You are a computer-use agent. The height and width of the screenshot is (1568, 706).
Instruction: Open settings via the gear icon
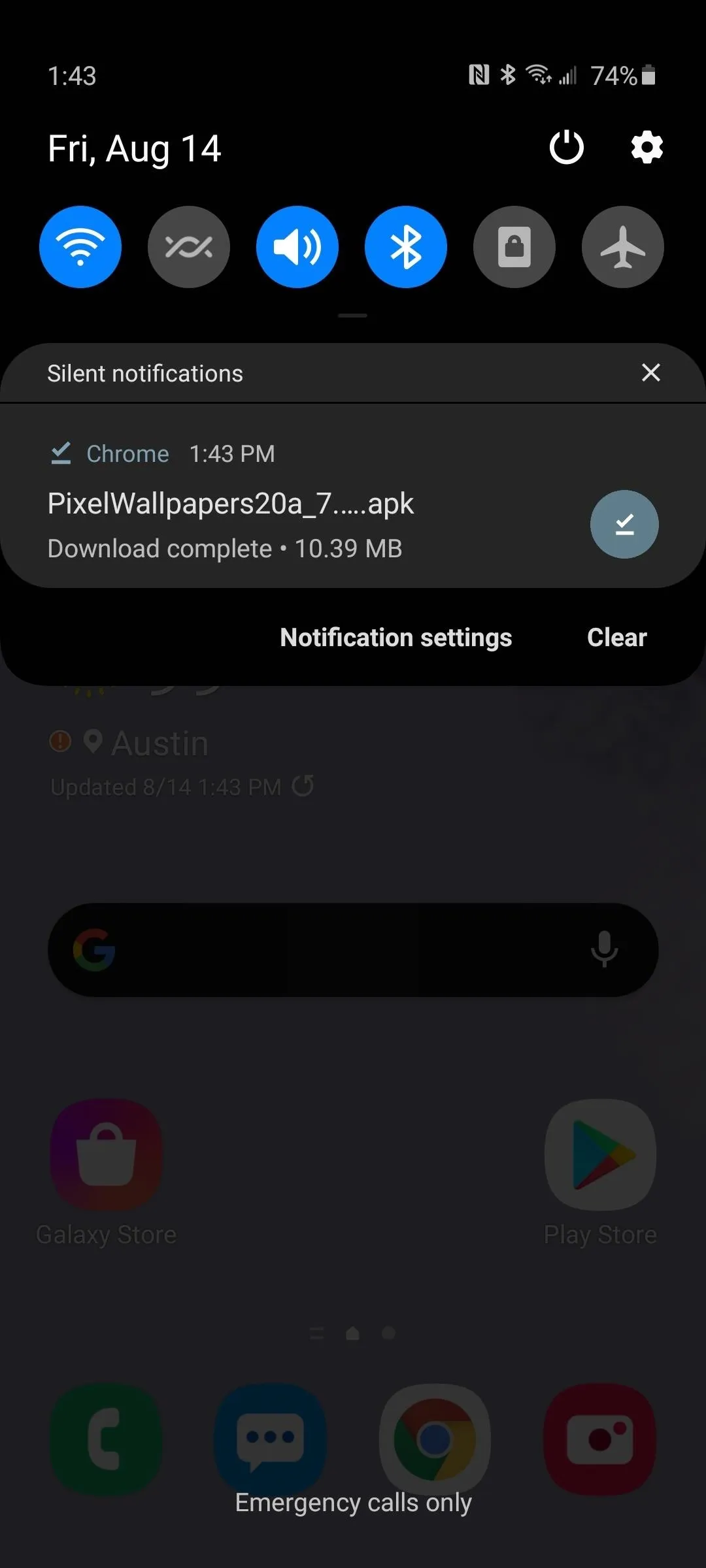click(647, 148)
